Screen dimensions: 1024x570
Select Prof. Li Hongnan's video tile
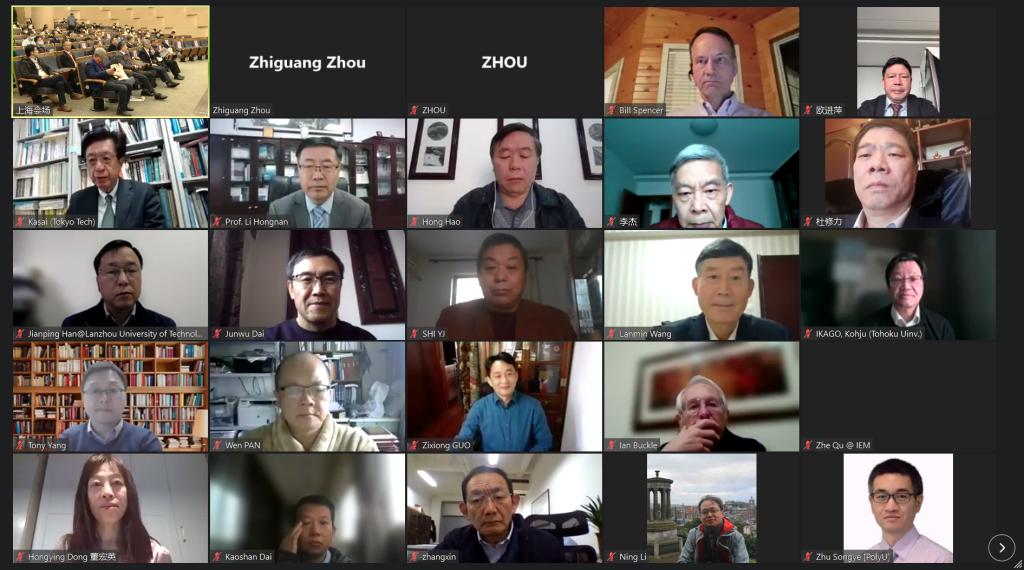coord(307,173)
